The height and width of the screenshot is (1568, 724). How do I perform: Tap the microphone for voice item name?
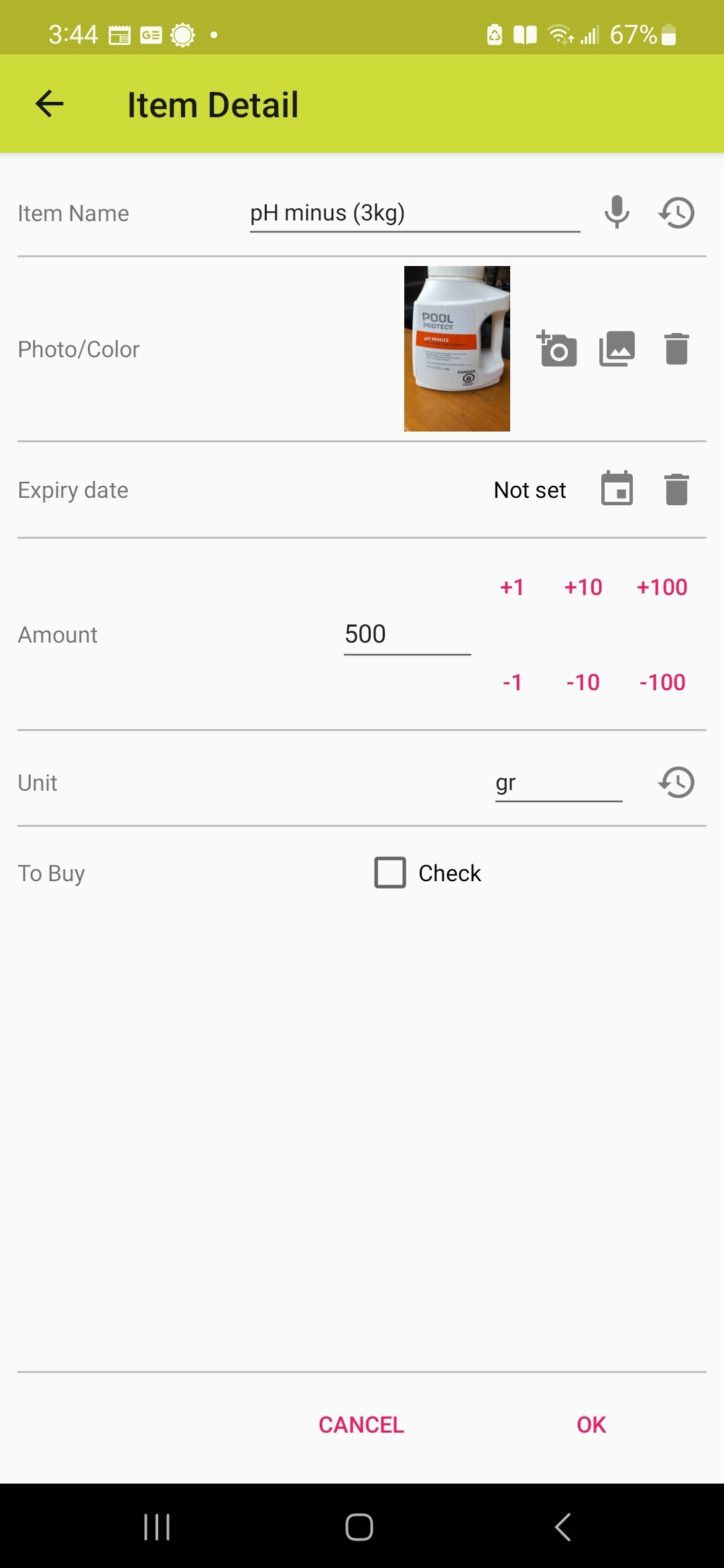(x=617, y=212)
